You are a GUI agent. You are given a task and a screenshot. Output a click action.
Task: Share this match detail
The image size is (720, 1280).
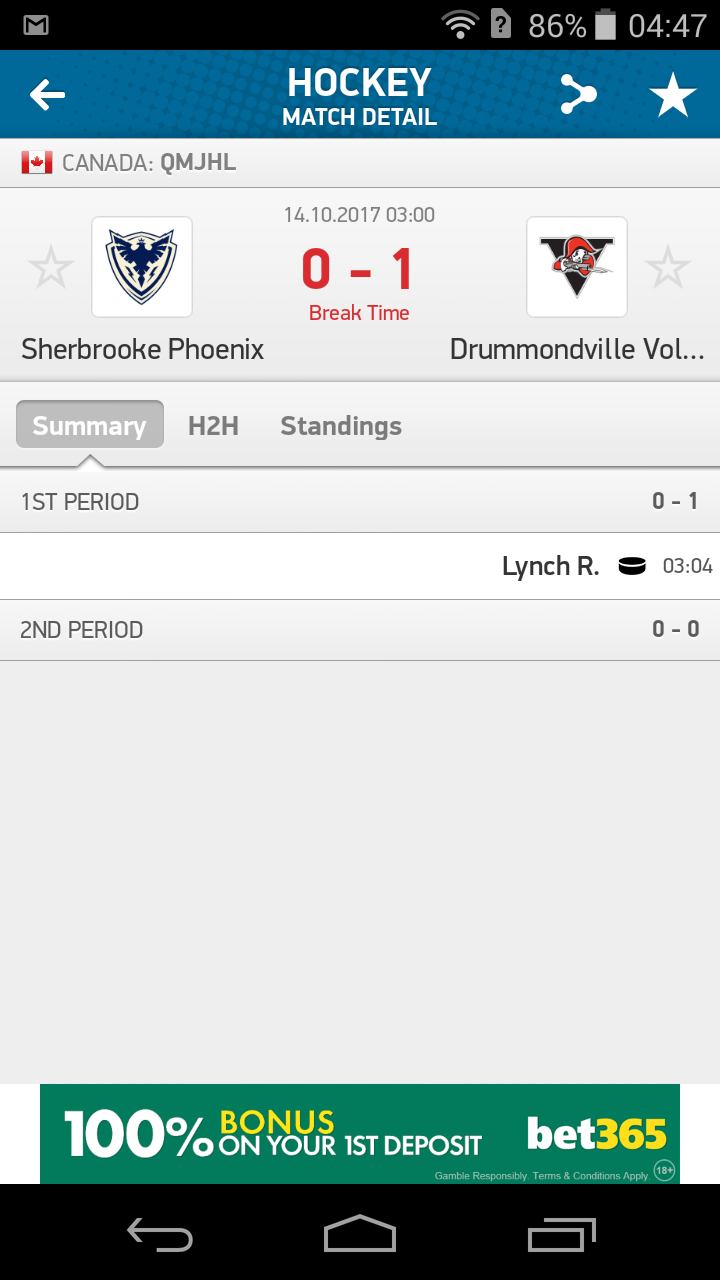pos(577,95)
